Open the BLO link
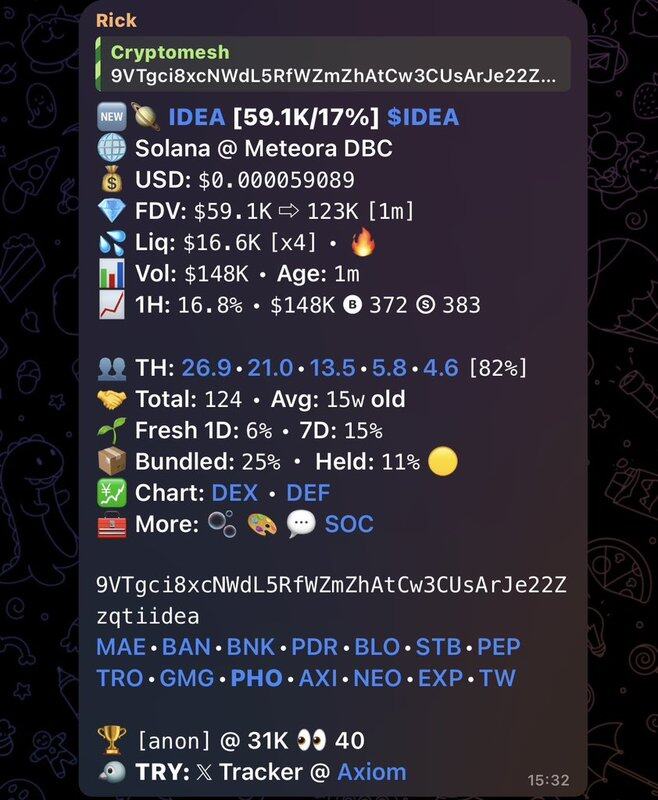This screenshot has width=658, height=800. (x=377, y=646)
